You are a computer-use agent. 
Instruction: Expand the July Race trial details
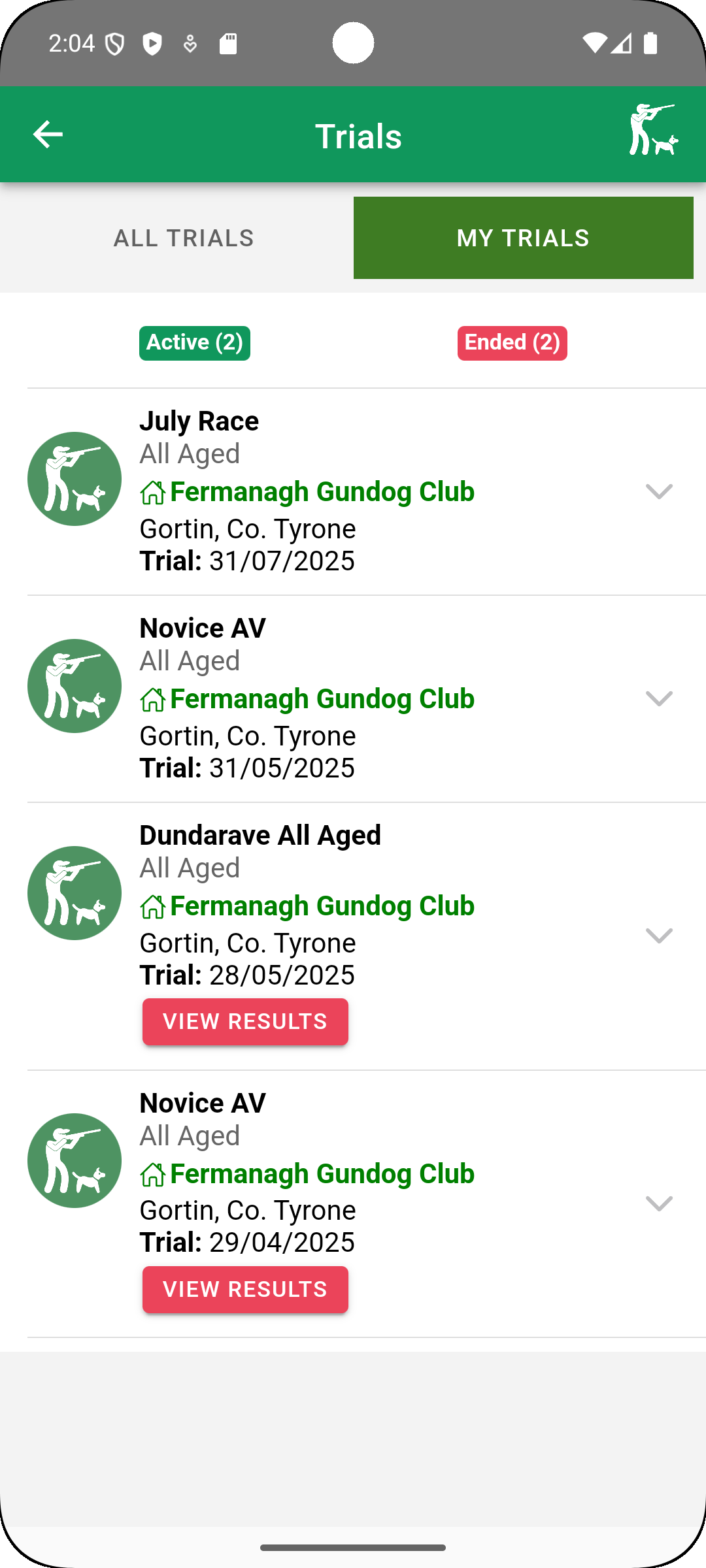point(660,491)
